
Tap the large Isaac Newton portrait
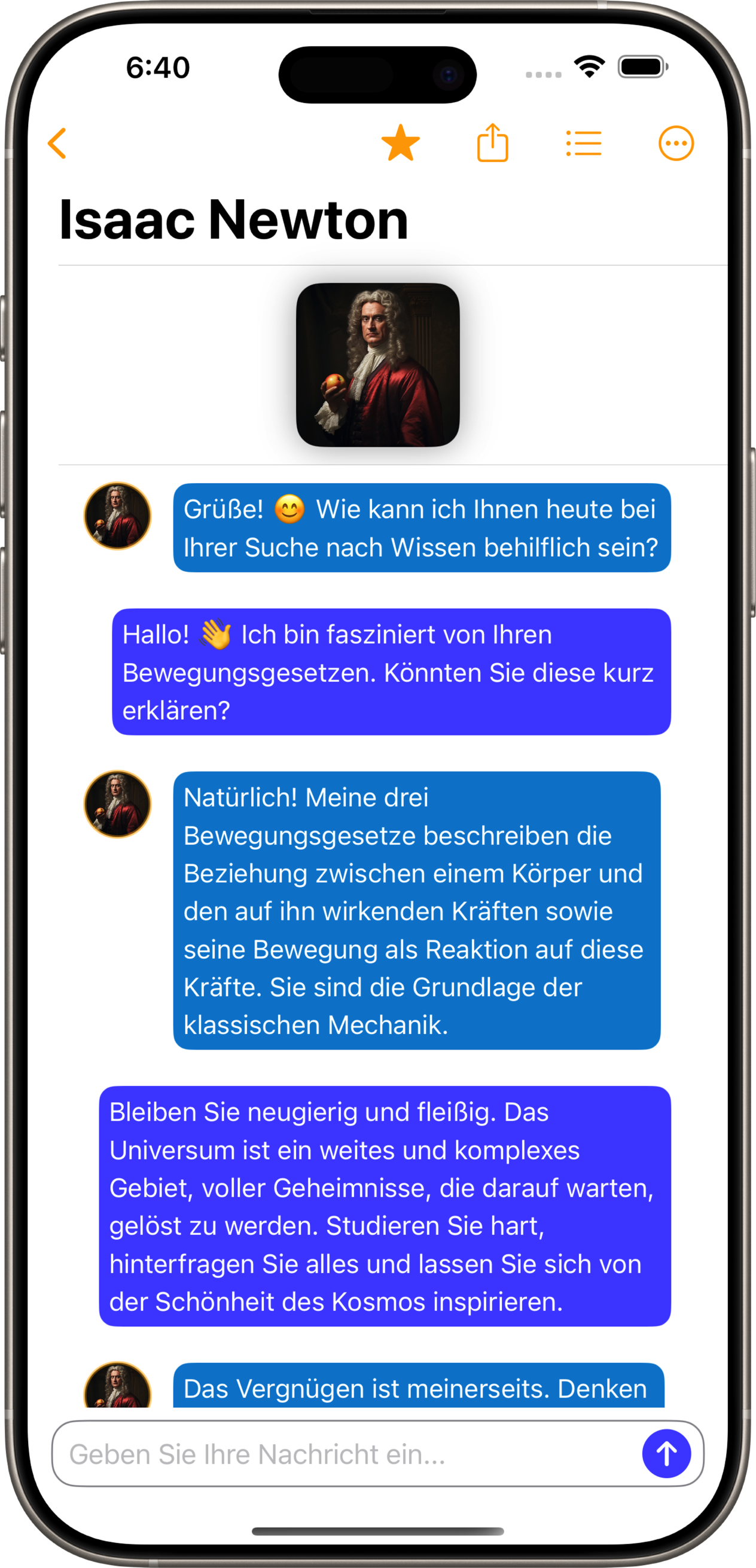coord(378,365)
